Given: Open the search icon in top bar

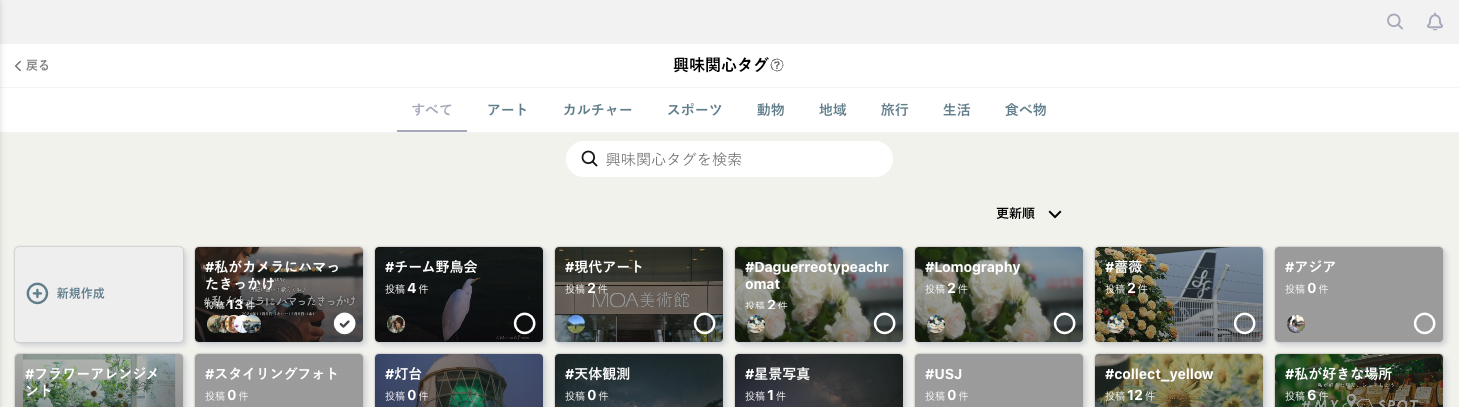Looking at the screenshot, I should [1395, 22].
